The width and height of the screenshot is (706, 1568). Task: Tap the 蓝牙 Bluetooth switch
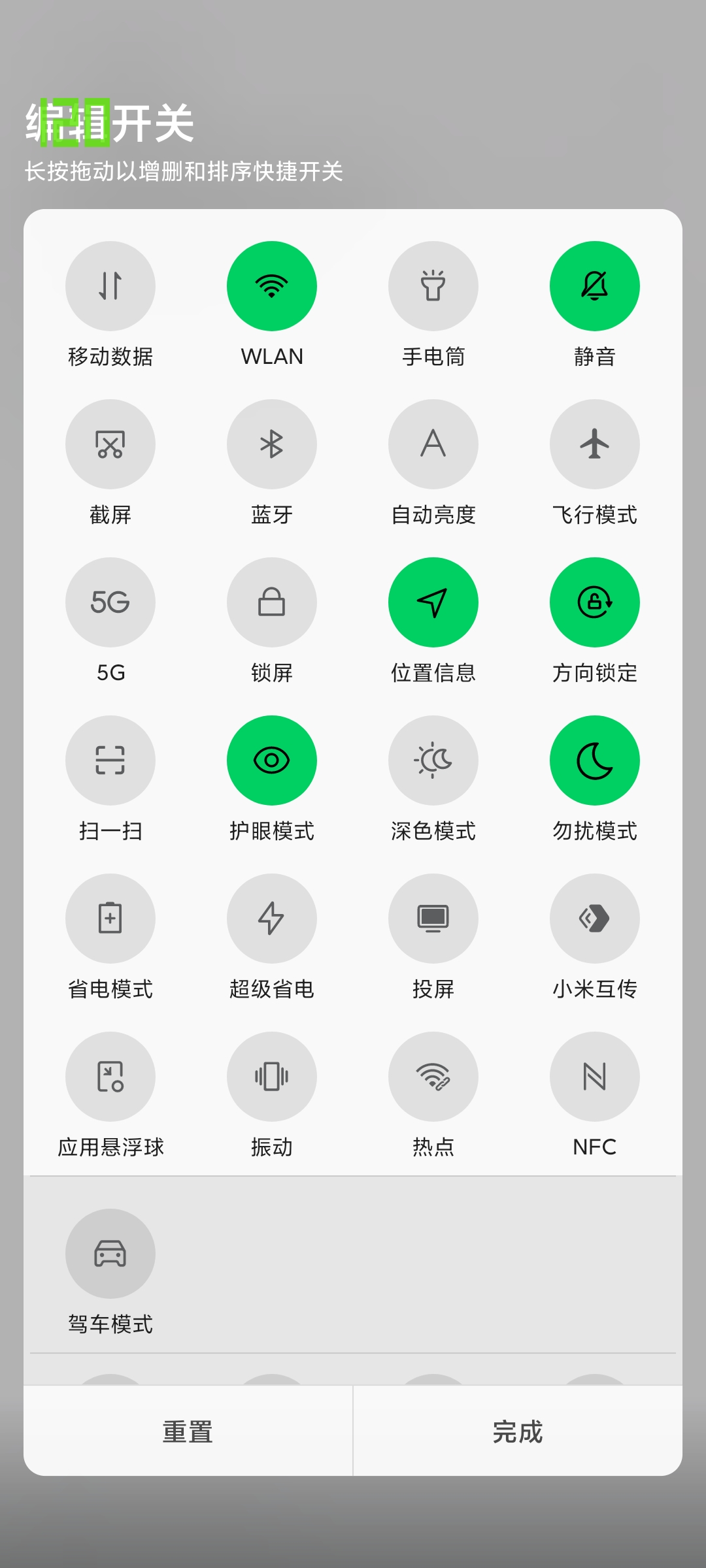[x=272, y=444]
